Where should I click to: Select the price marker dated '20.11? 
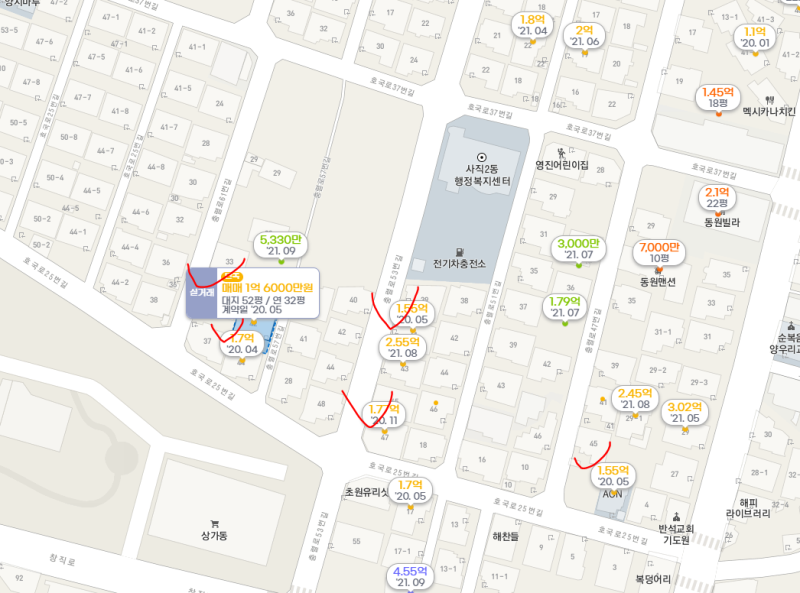384,414
